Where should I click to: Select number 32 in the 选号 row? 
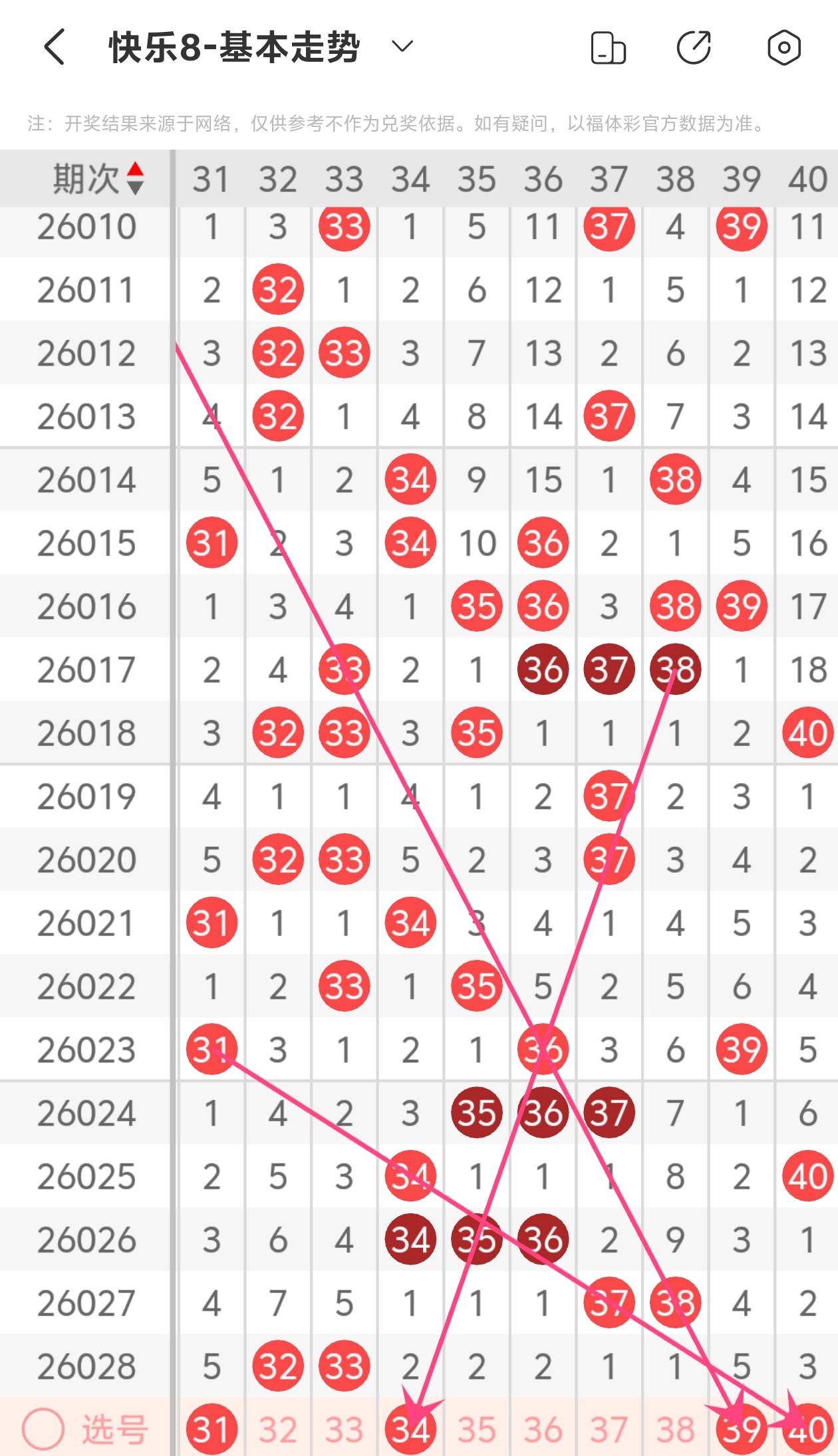(x=278, y=1429)
